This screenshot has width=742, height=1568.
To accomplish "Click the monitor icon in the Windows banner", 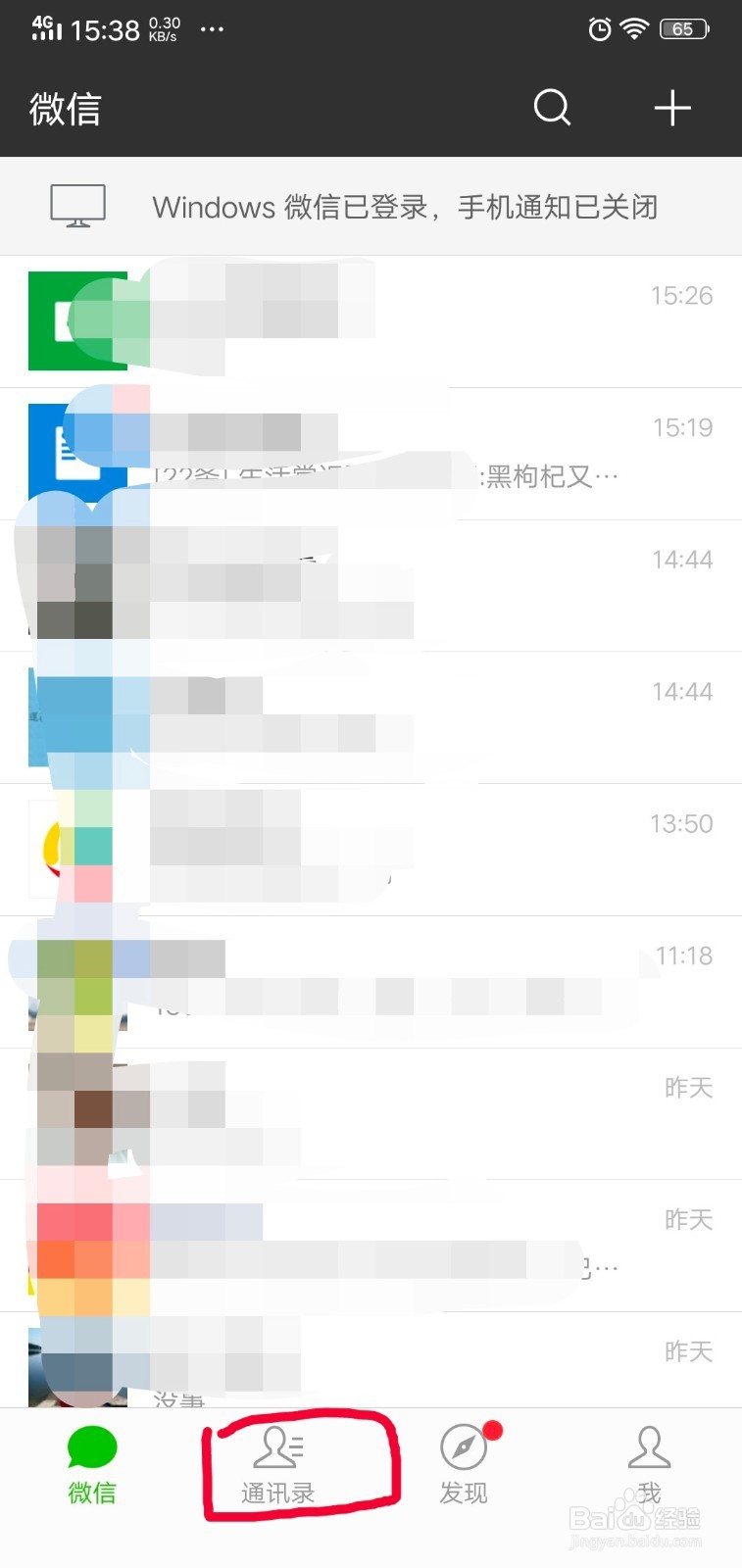I will pyautogui.click(x=78, y=206).
